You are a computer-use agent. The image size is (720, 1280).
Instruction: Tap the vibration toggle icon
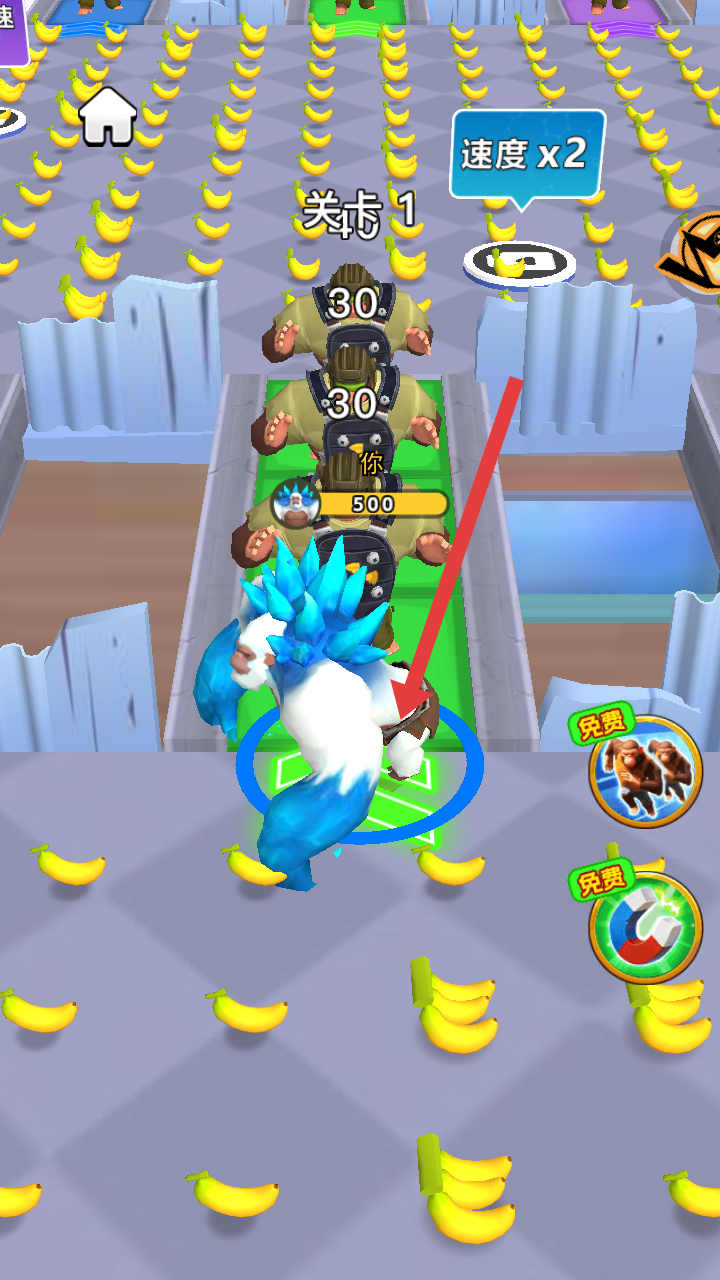(x=695, y=255)
